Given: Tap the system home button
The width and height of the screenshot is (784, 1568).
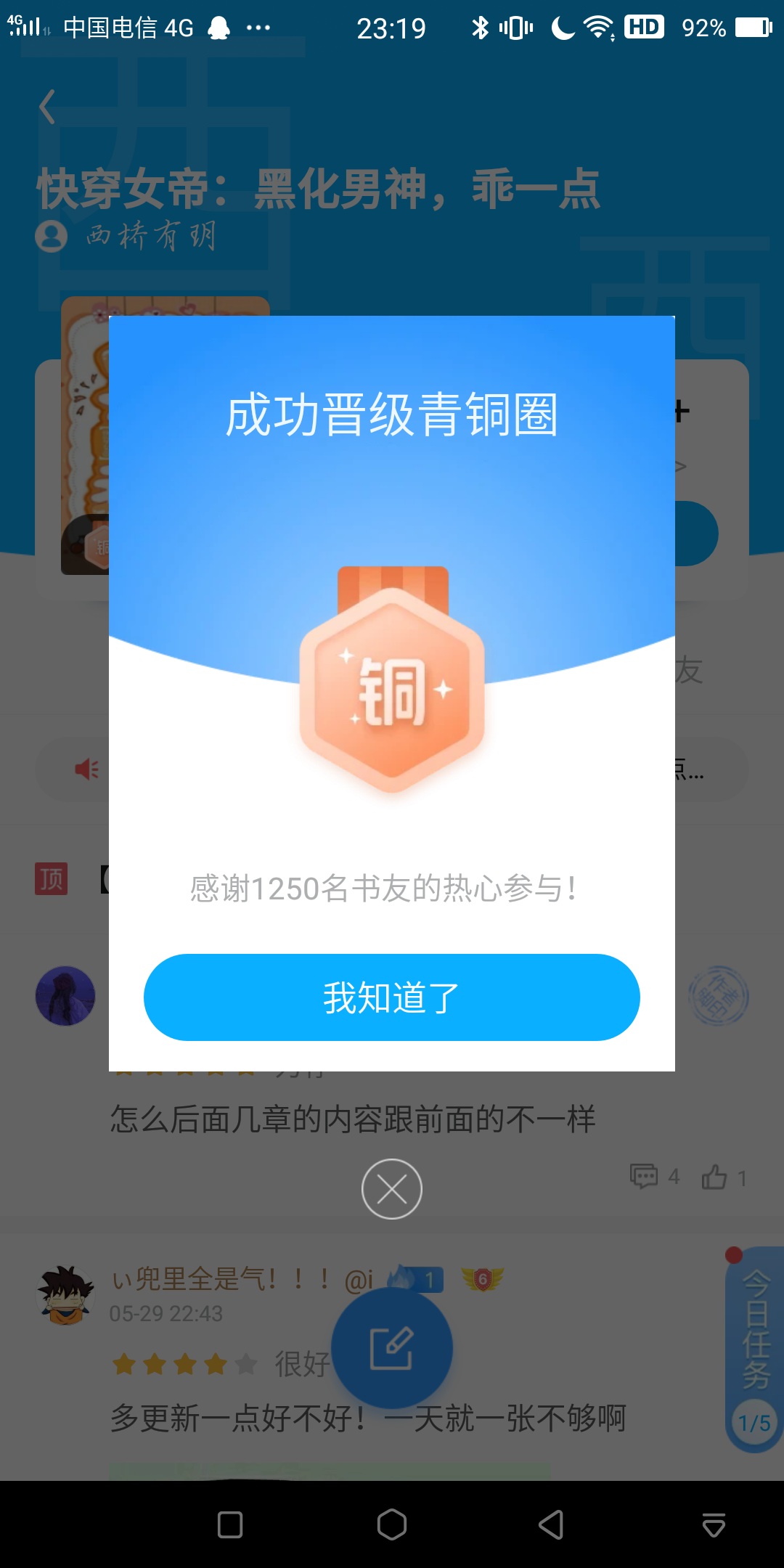Looking at the screenshot, I should coord(392,1524).
